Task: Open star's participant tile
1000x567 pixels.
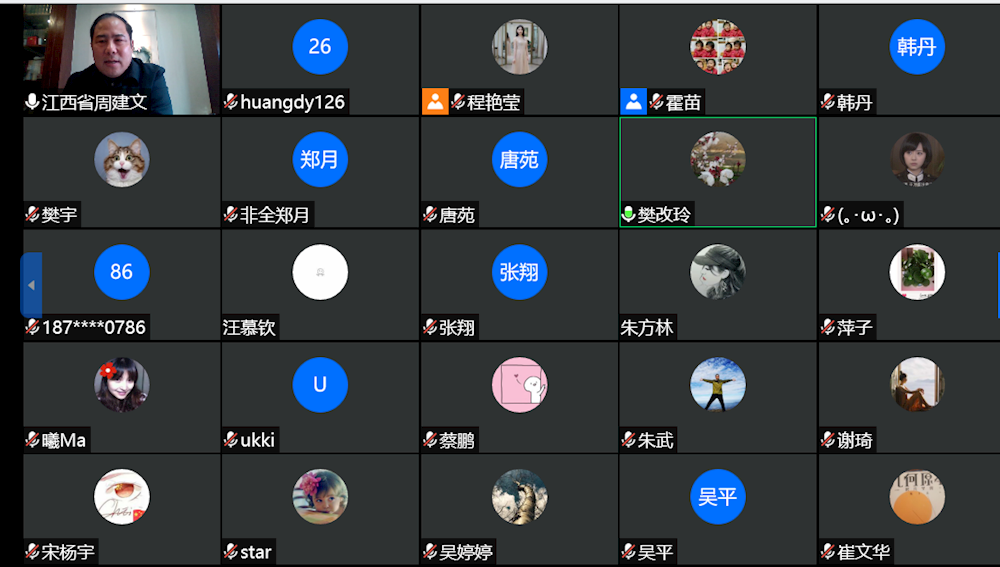Action: click(320, 507)
